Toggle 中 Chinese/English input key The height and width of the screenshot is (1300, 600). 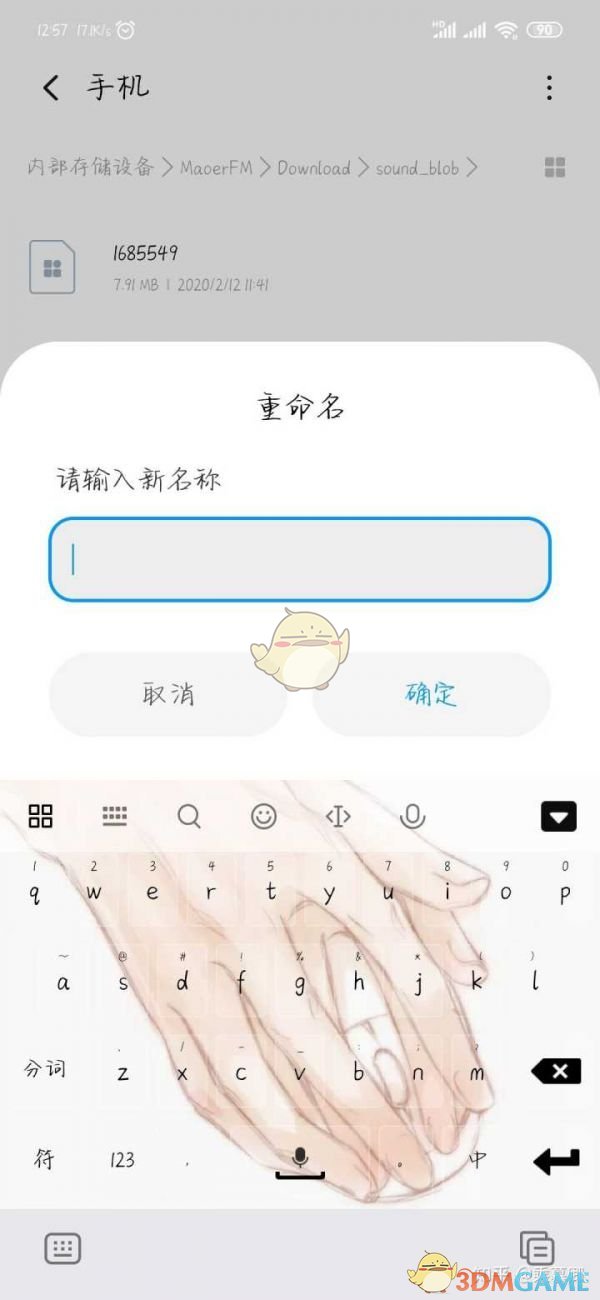click(478, 1160)
